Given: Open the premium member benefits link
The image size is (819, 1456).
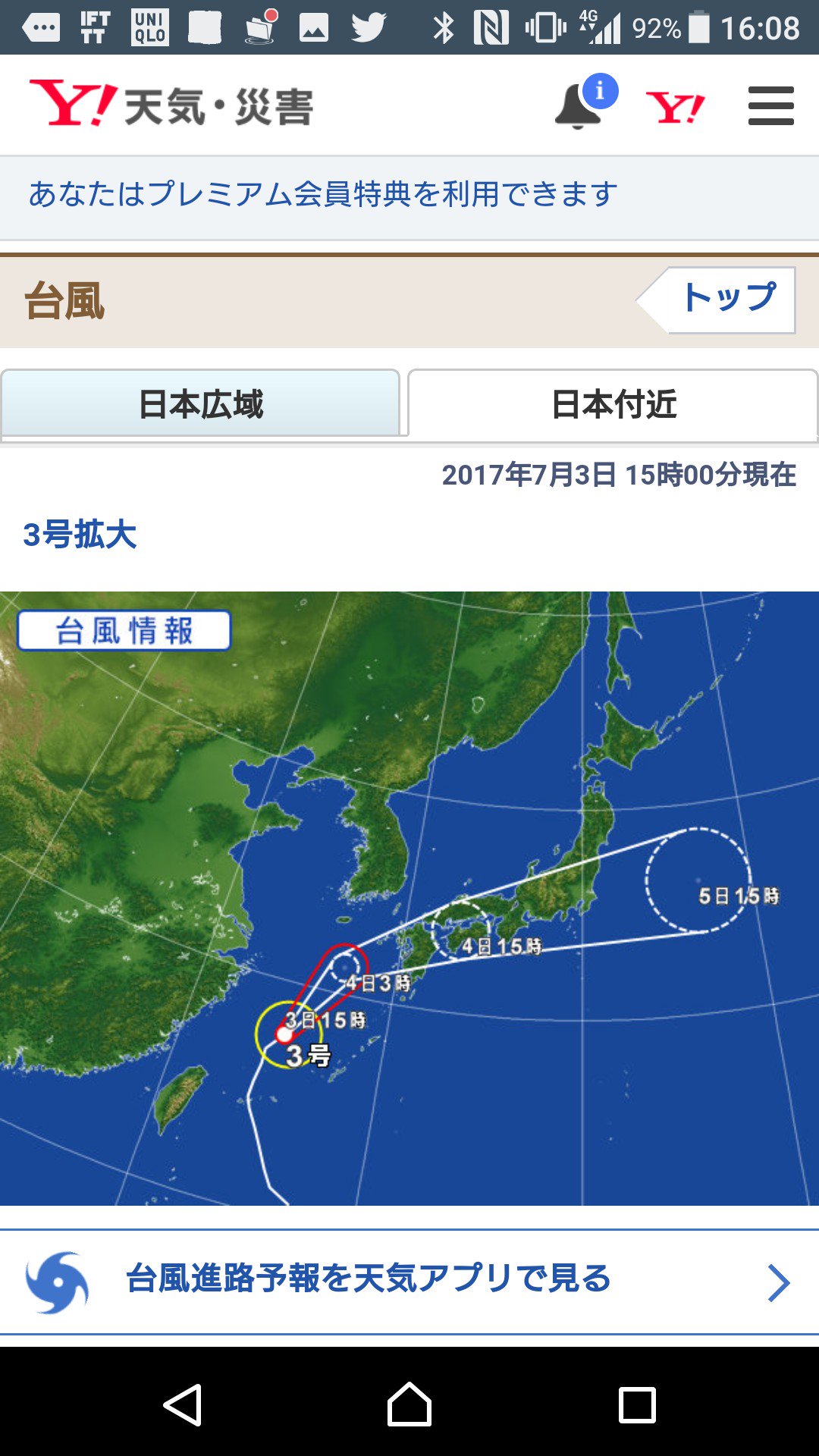Looking at the screenshot, I should (323, 195).
